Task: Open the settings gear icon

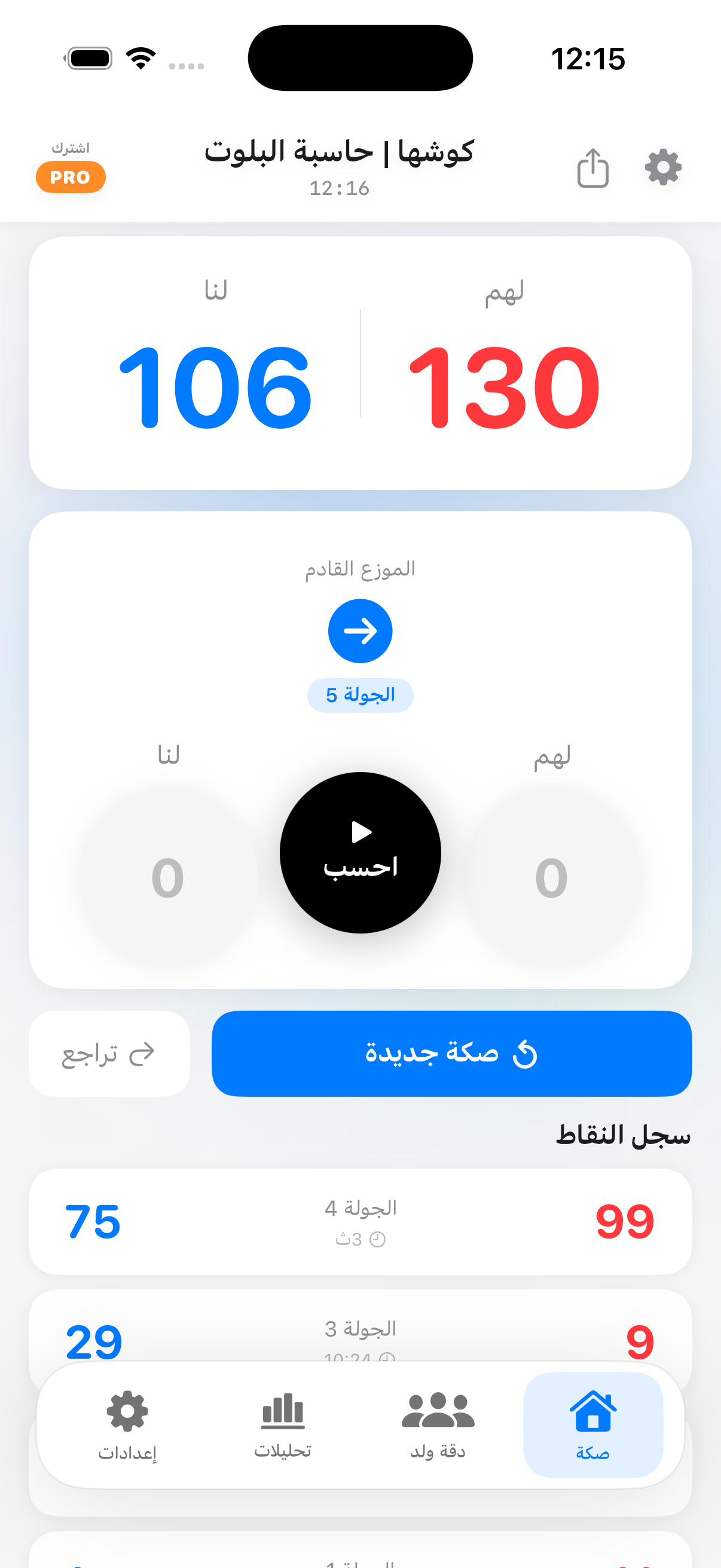Action: [662, 169]
